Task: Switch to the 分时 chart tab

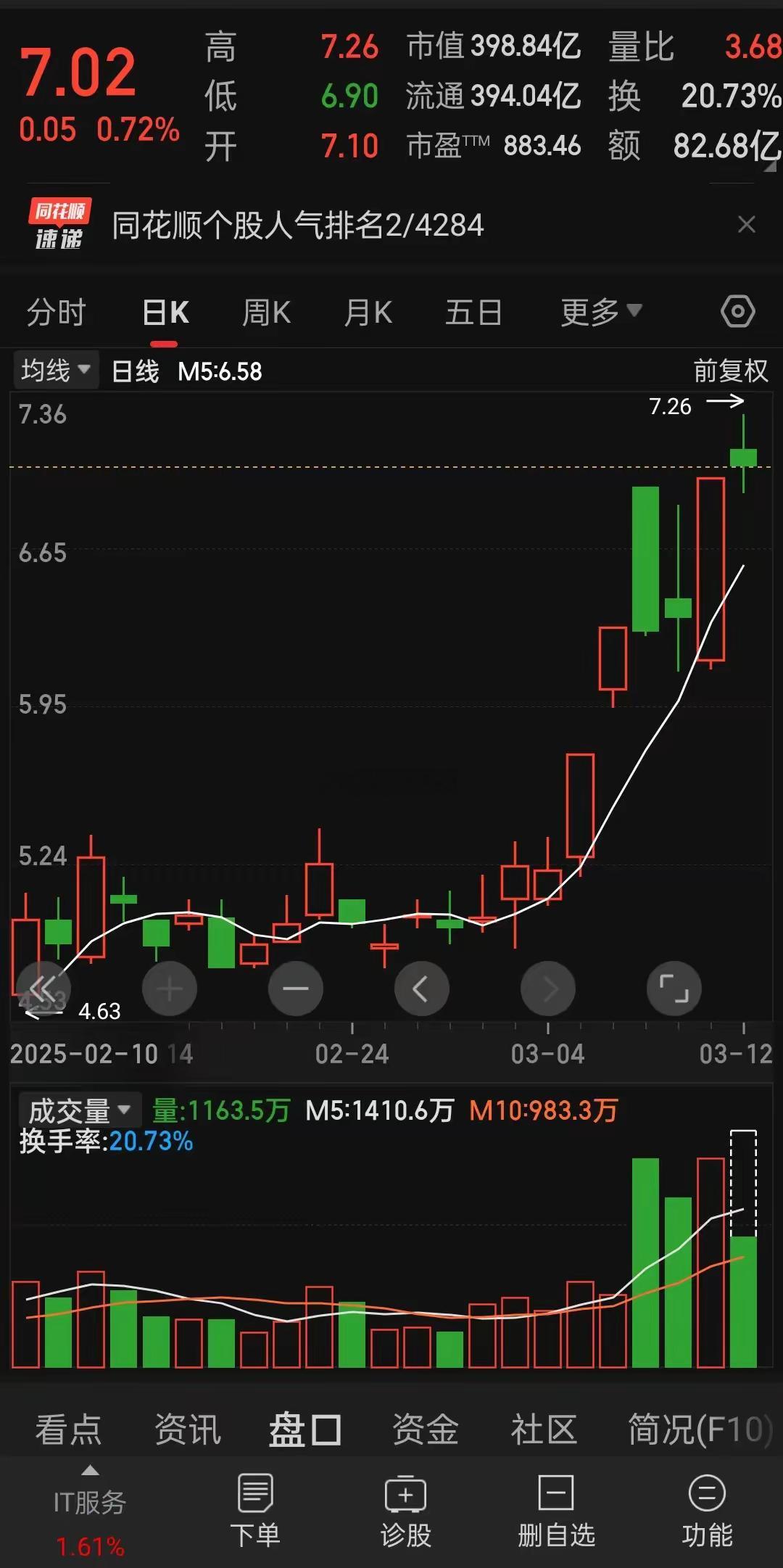Action: tap(57, 313)
